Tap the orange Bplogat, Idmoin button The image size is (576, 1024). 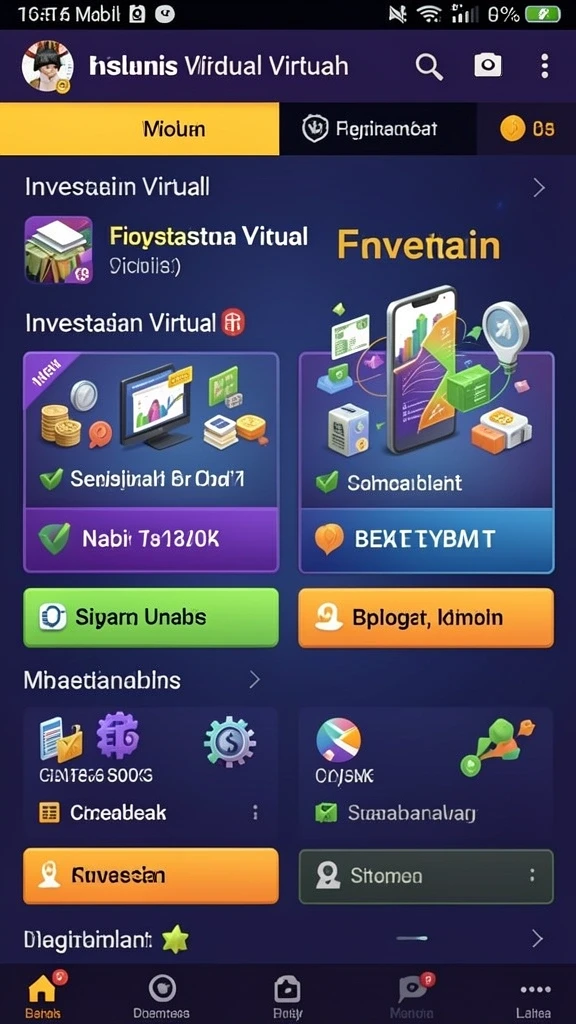[426, 618]
